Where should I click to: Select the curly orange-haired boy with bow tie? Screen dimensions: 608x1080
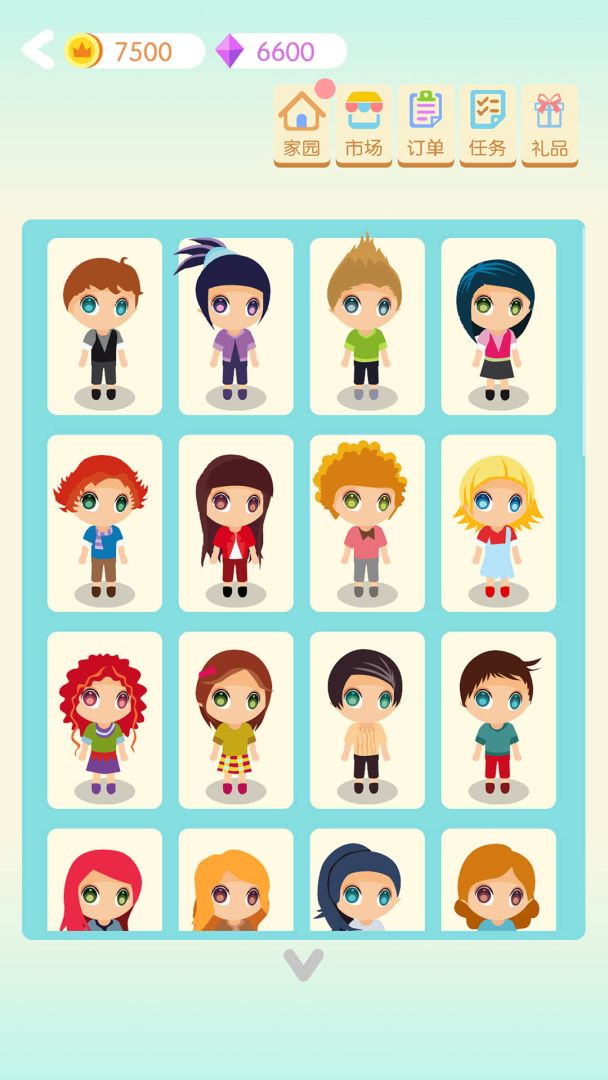367,523
